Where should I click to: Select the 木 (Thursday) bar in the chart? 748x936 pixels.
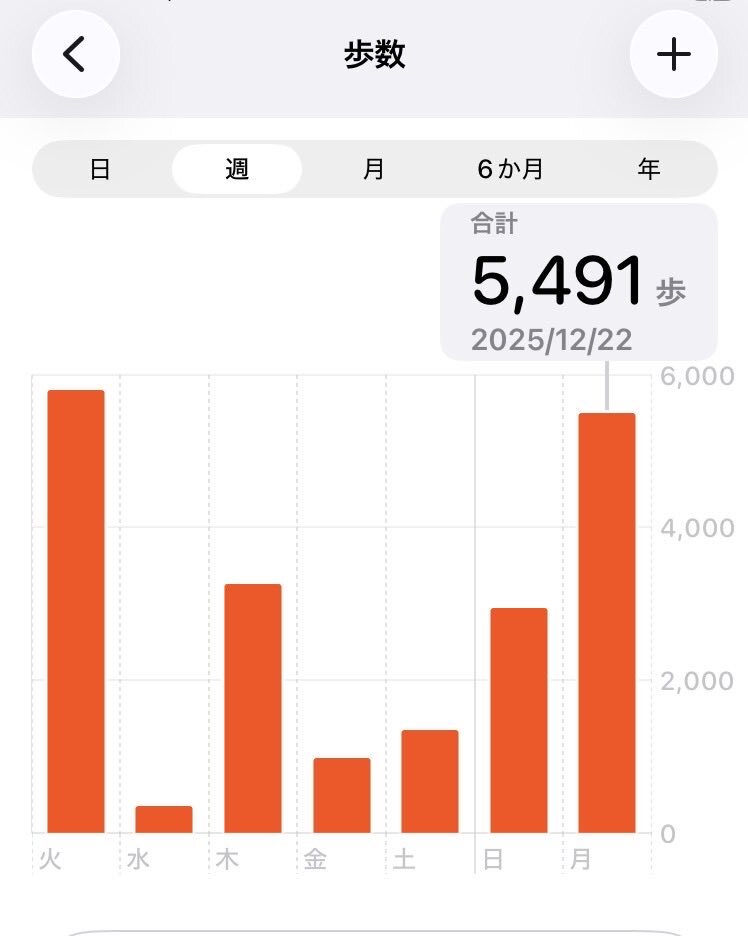pyautogui.click(x=252, y=708)
